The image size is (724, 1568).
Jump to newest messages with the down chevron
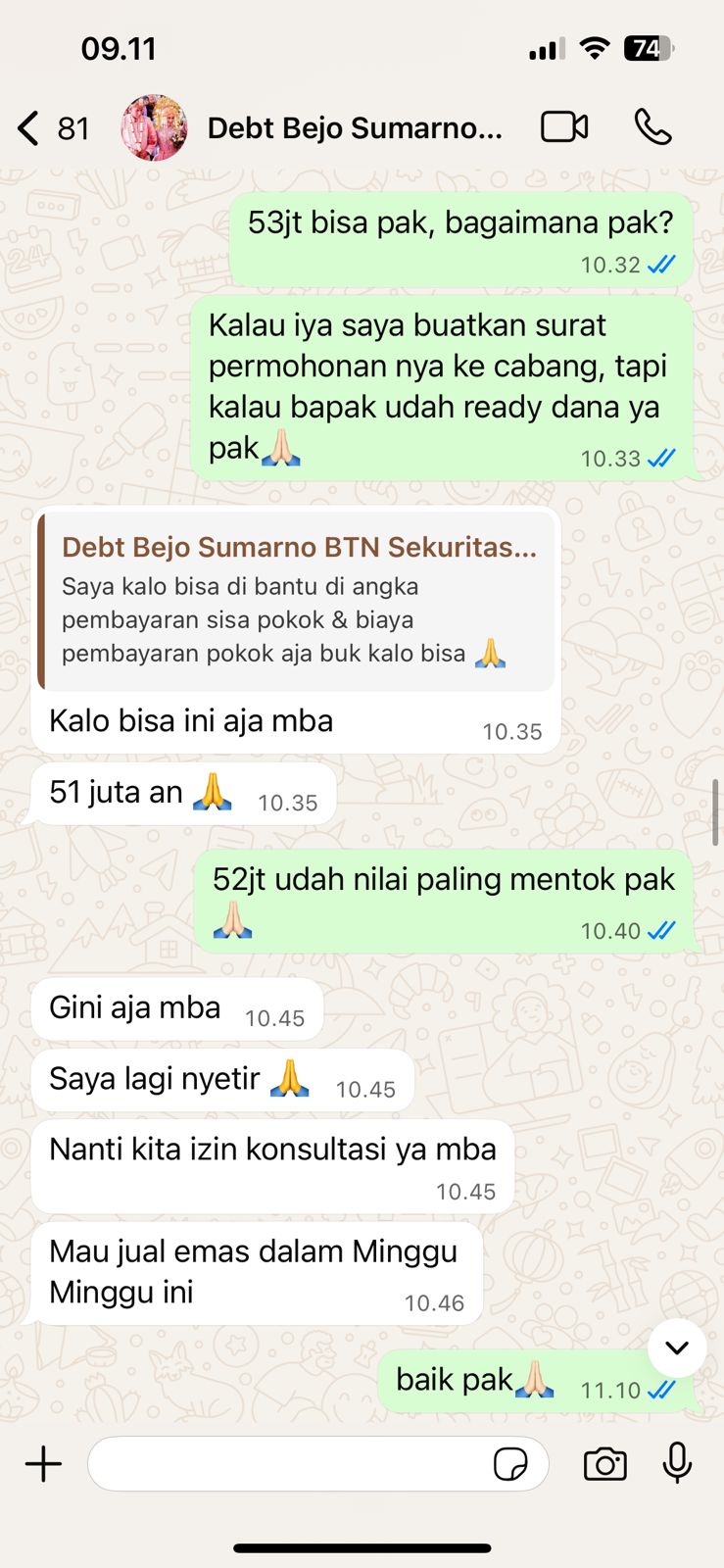click(x=676, y=1347)
